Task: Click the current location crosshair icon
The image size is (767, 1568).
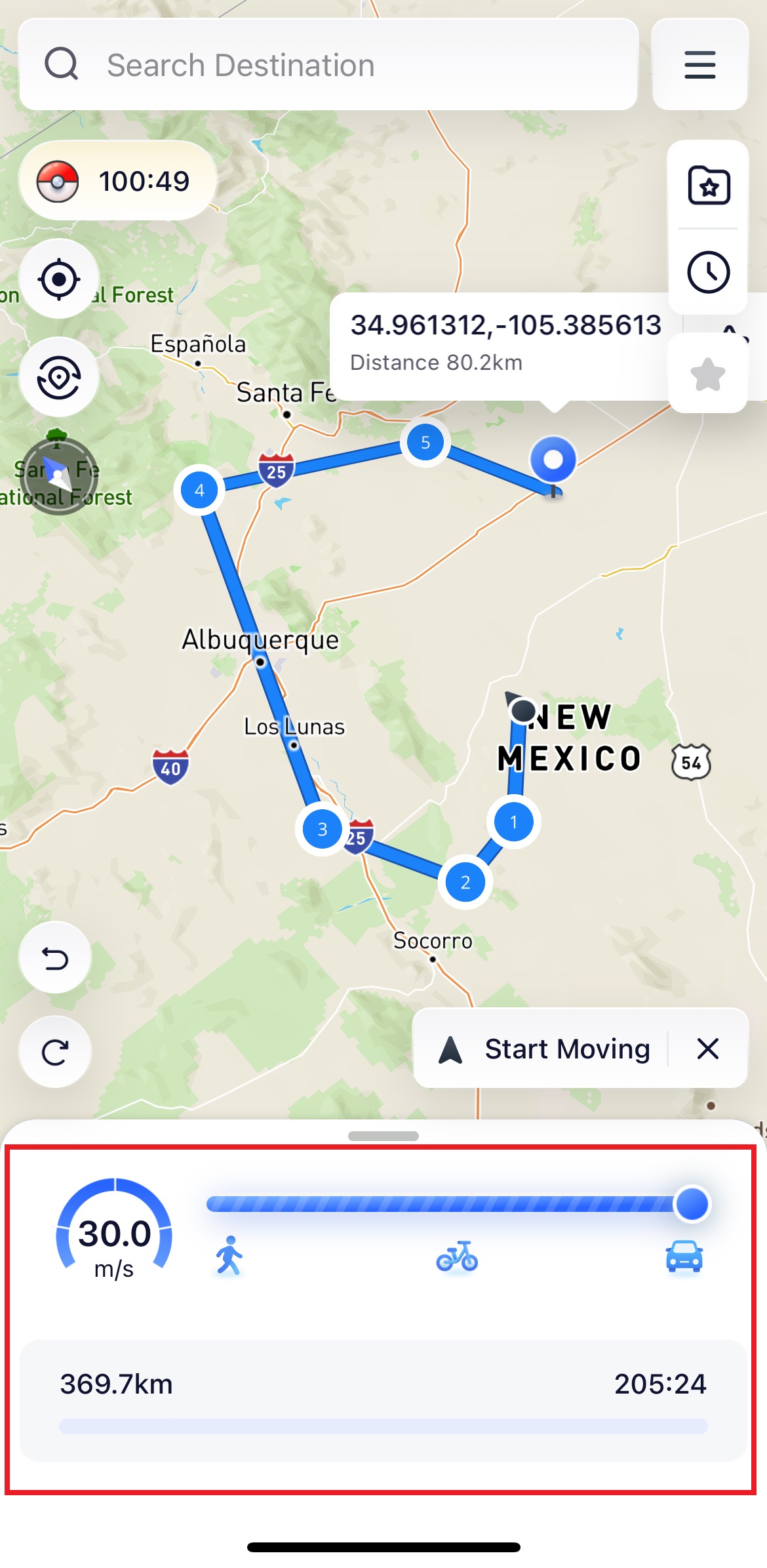Action: (x=59, y=278)
